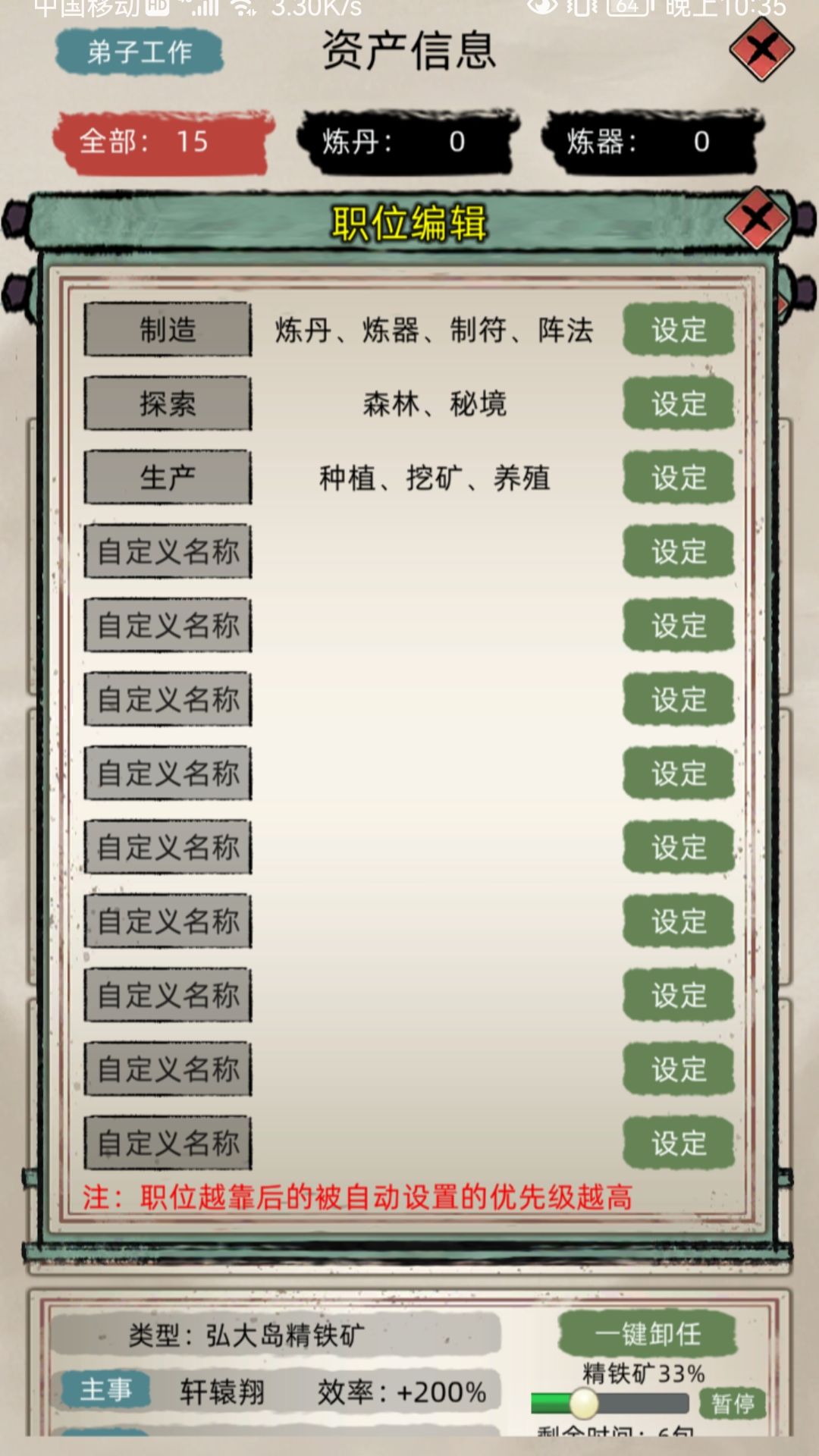Open the 探索 position category

click(x=168, y=405)
